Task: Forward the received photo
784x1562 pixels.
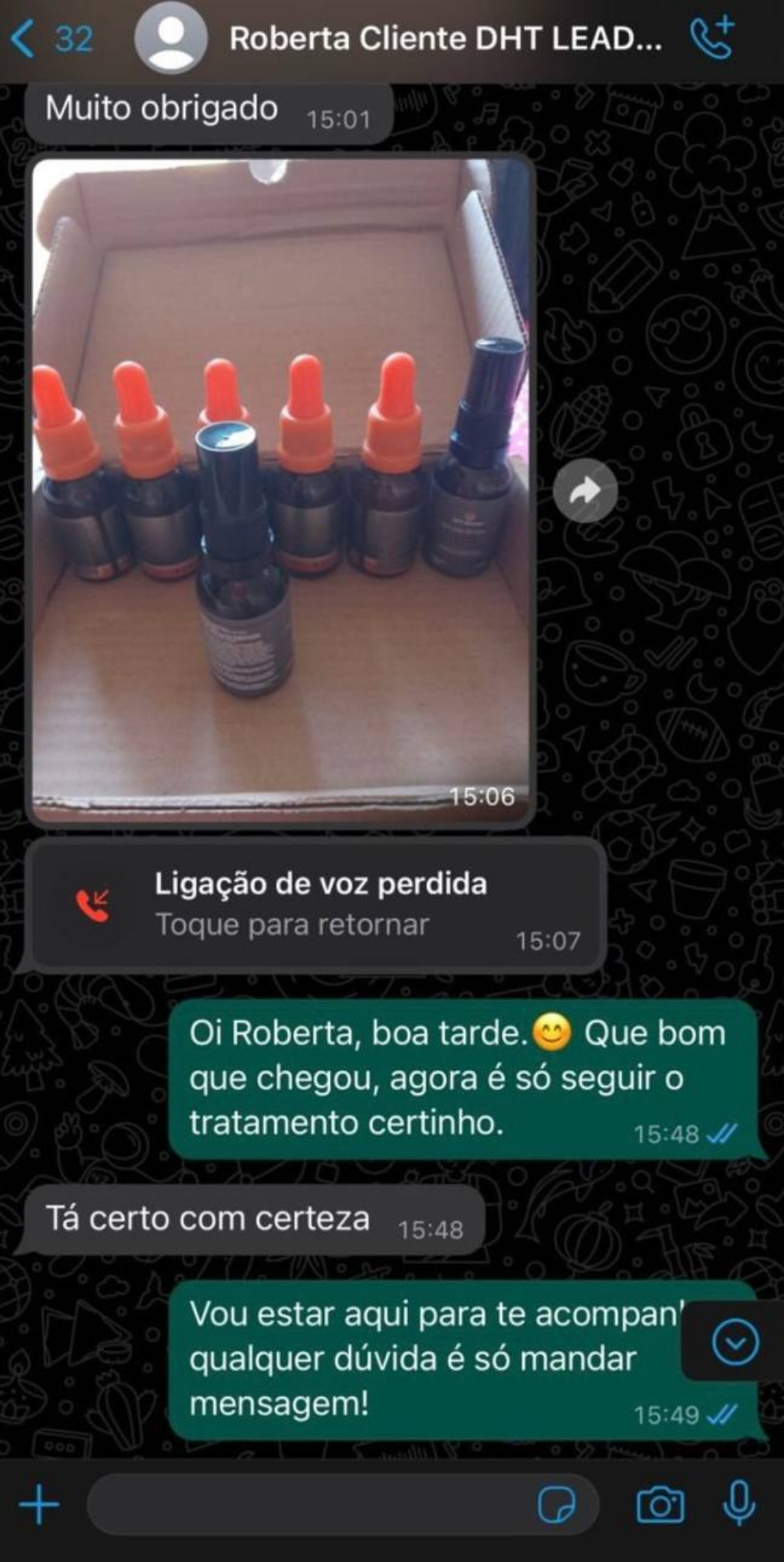Action: pos(585,491)
